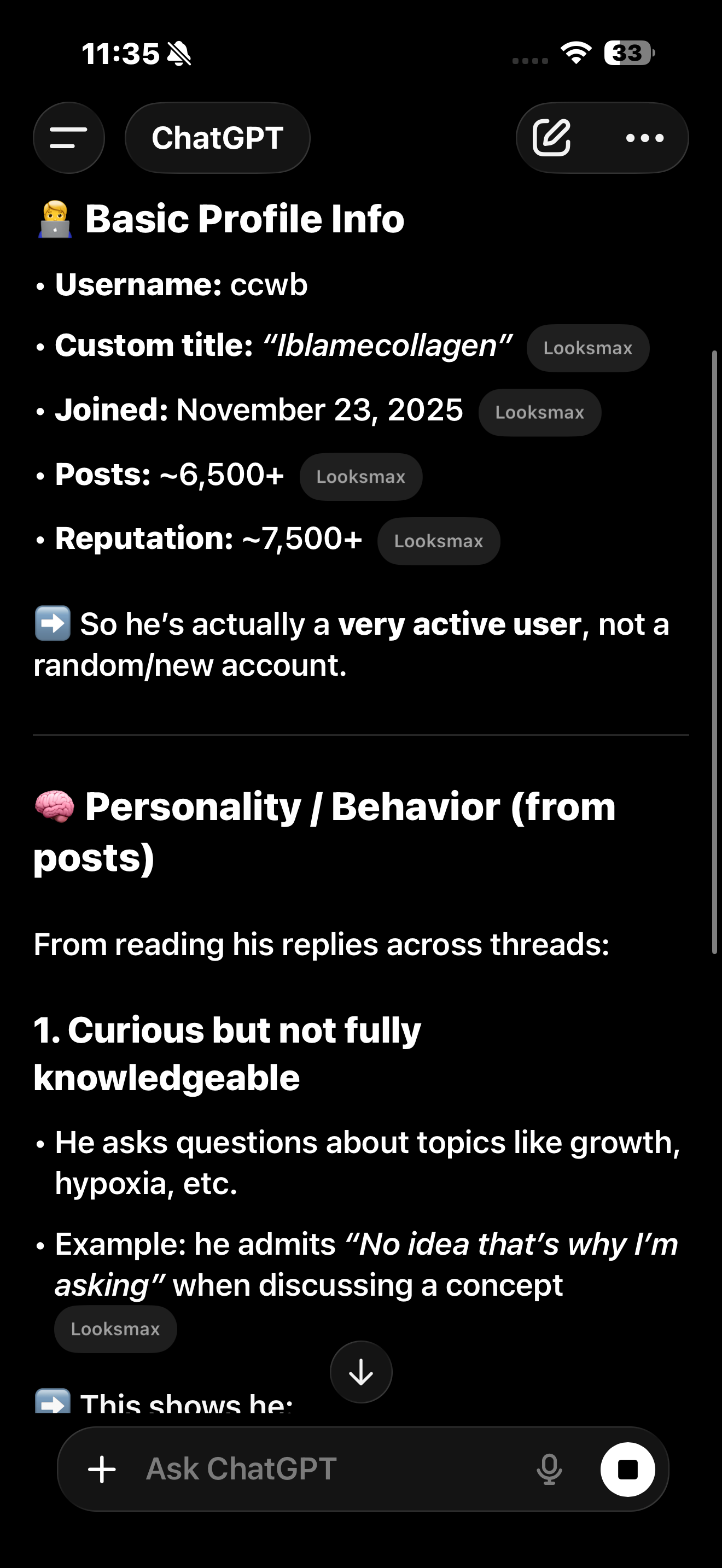Image resolution: width=722 pixels, height=1568 pixels.
Task: Jump to the bottom of the conversation
Action: pos(361,1372)
